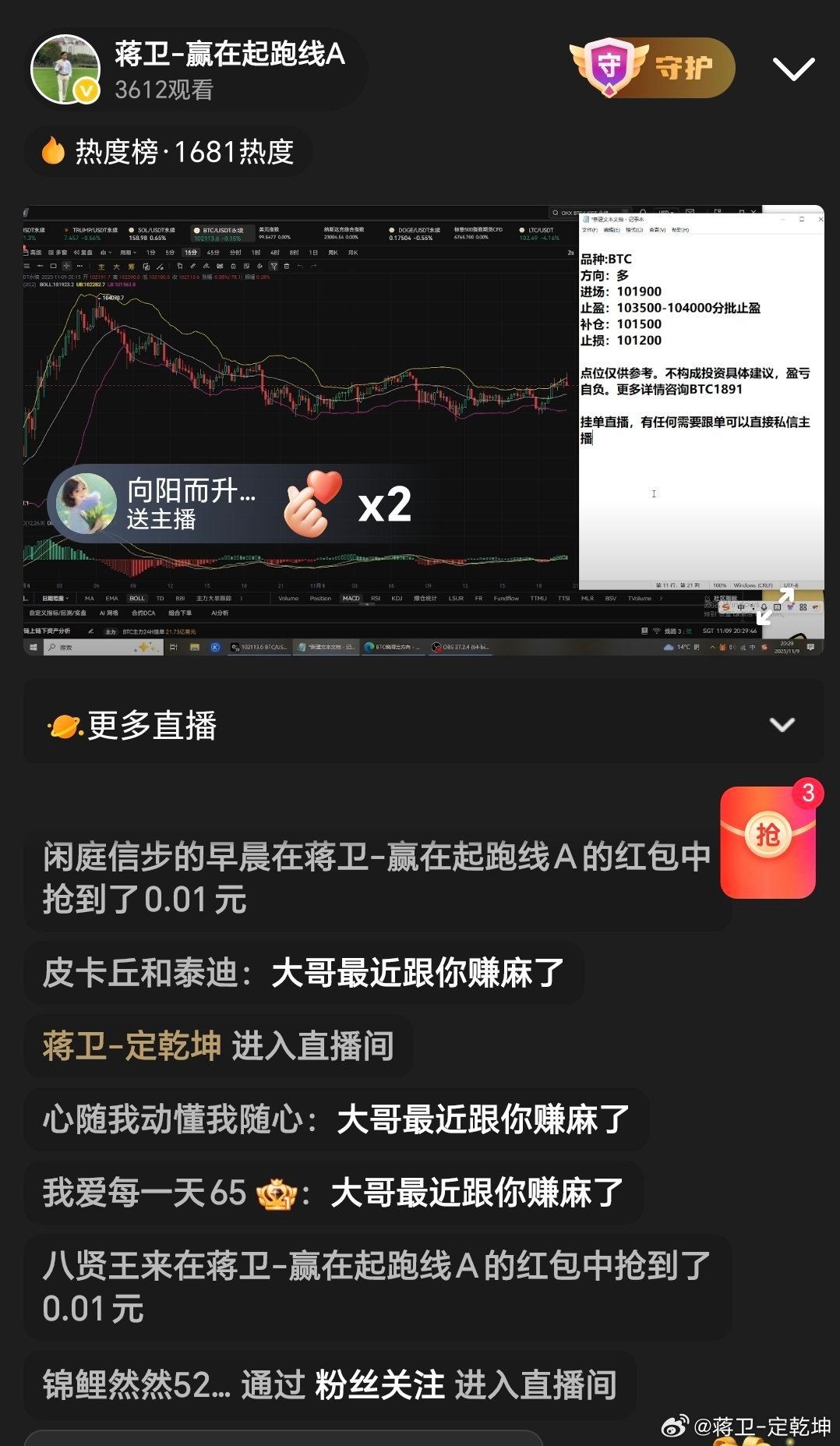This screenshot has width=840, height=1446.
Task: Open the 文件 menu in Notepad
Action: (x=589, y=232)
